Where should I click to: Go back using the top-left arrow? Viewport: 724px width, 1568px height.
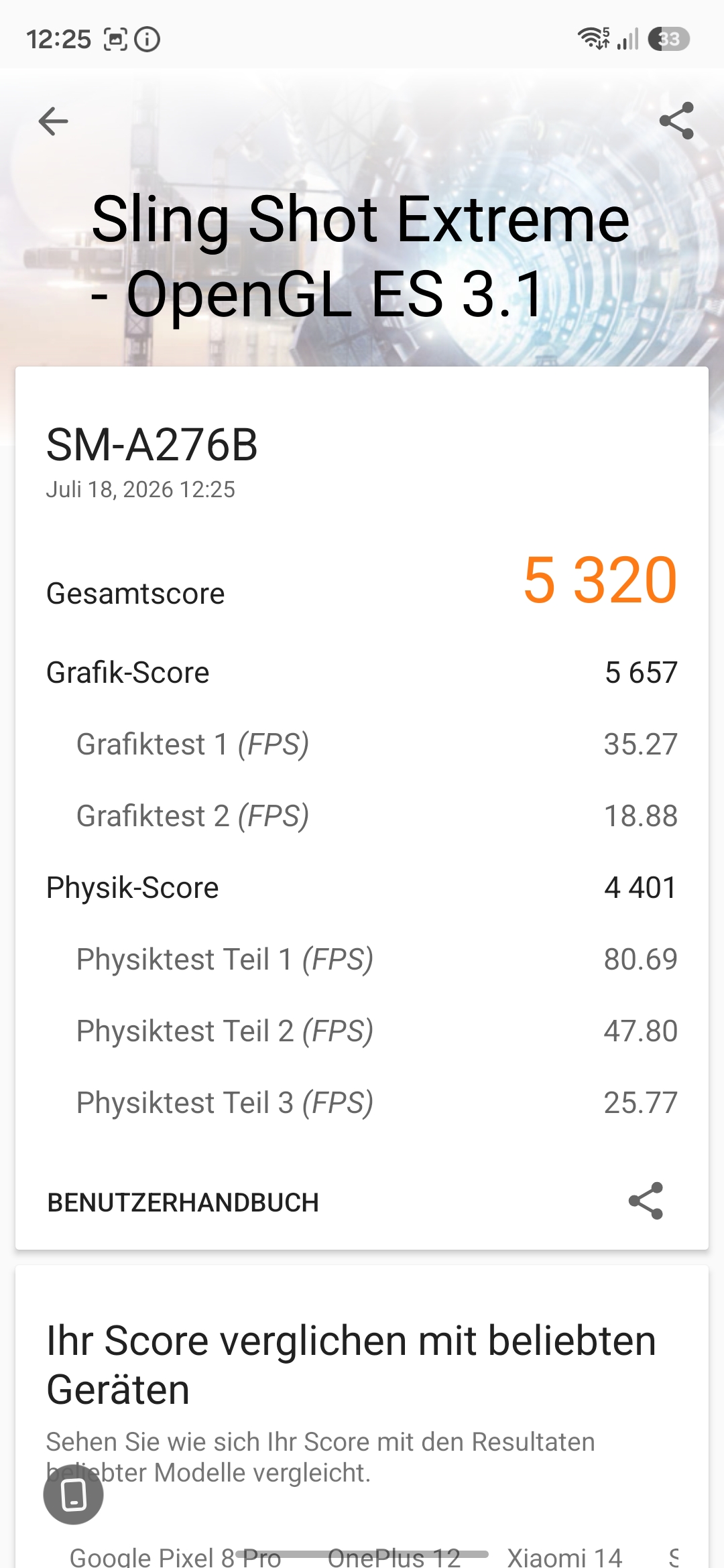click(x=53, y=121)
